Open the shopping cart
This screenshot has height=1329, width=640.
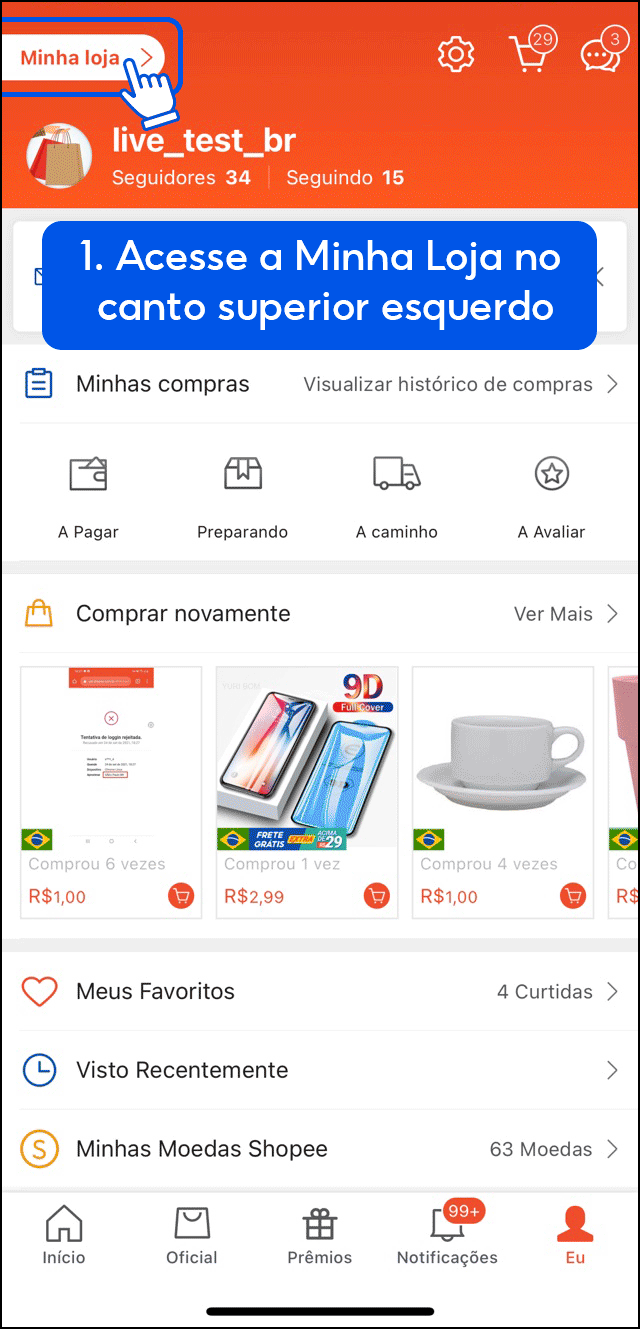pos(530,54)
